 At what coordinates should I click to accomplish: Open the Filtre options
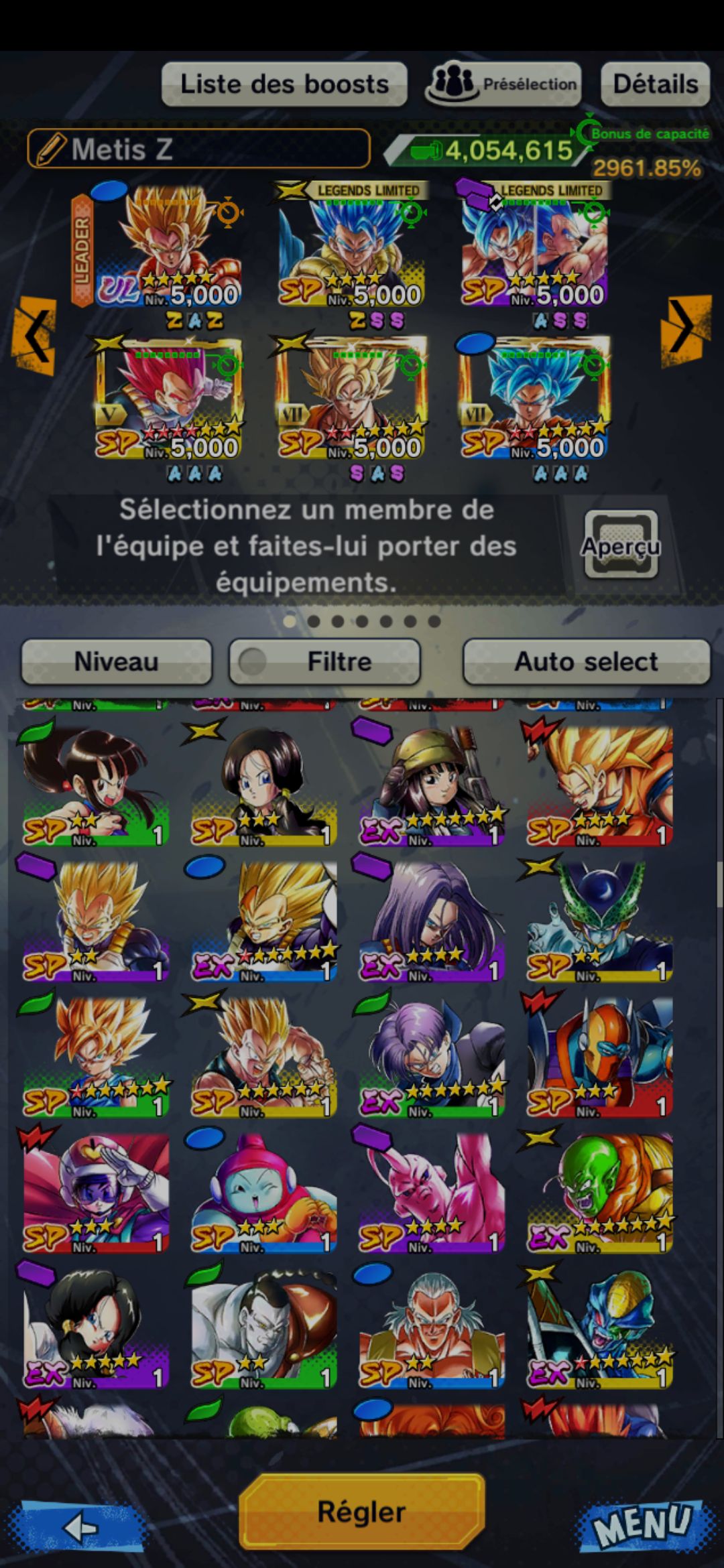(325, 661)
